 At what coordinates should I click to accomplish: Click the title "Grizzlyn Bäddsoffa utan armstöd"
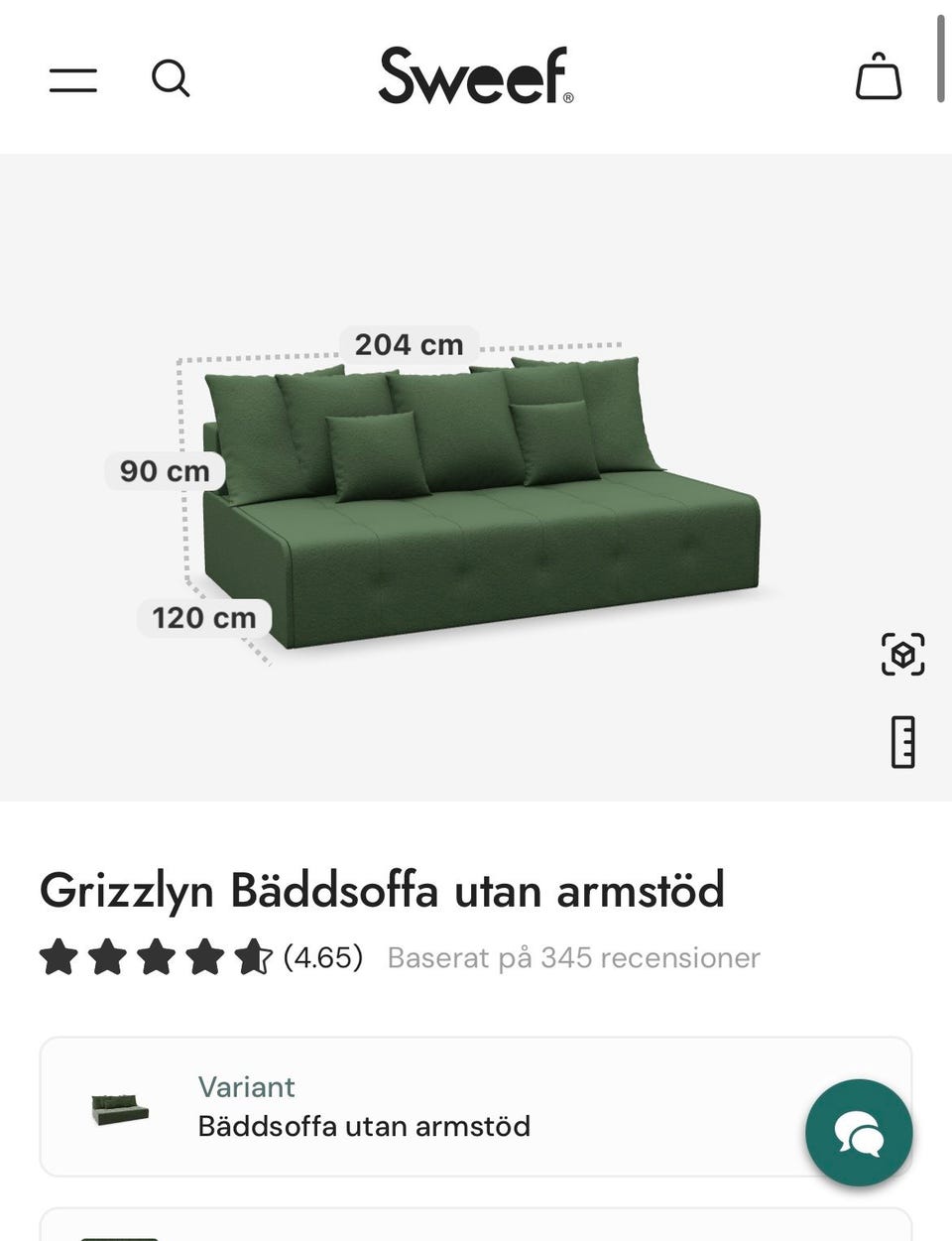click(383, 891)
